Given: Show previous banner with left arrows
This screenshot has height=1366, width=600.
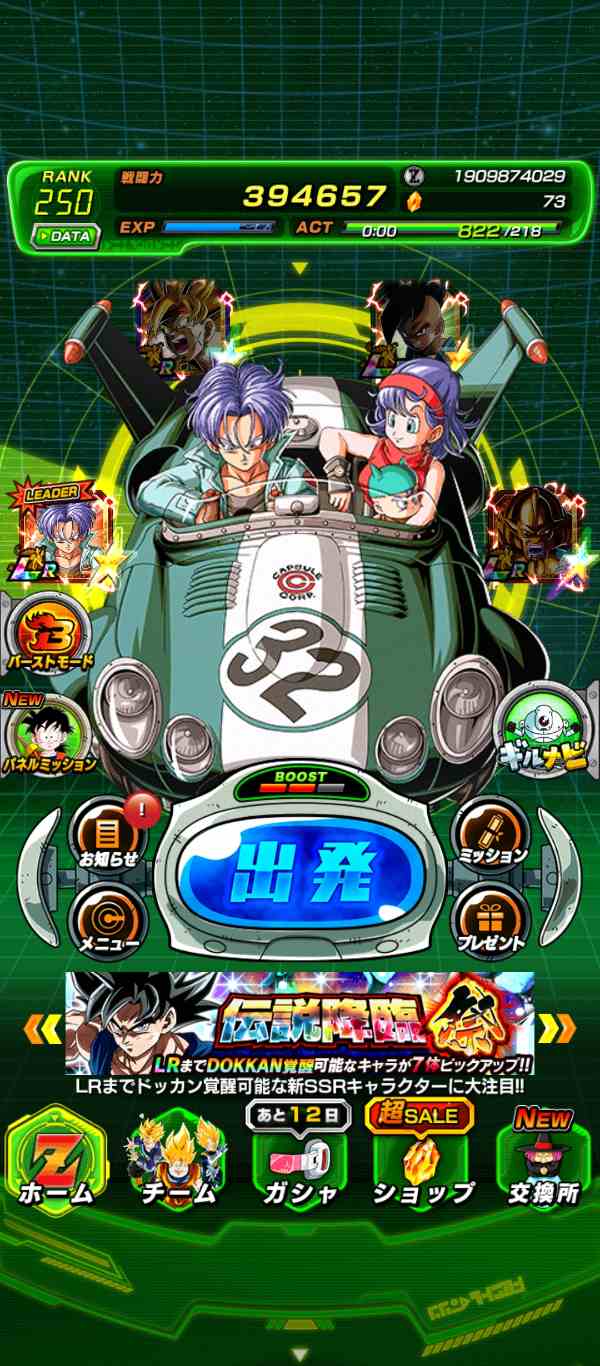Looking at the screenshot, I should (42, 1027).
